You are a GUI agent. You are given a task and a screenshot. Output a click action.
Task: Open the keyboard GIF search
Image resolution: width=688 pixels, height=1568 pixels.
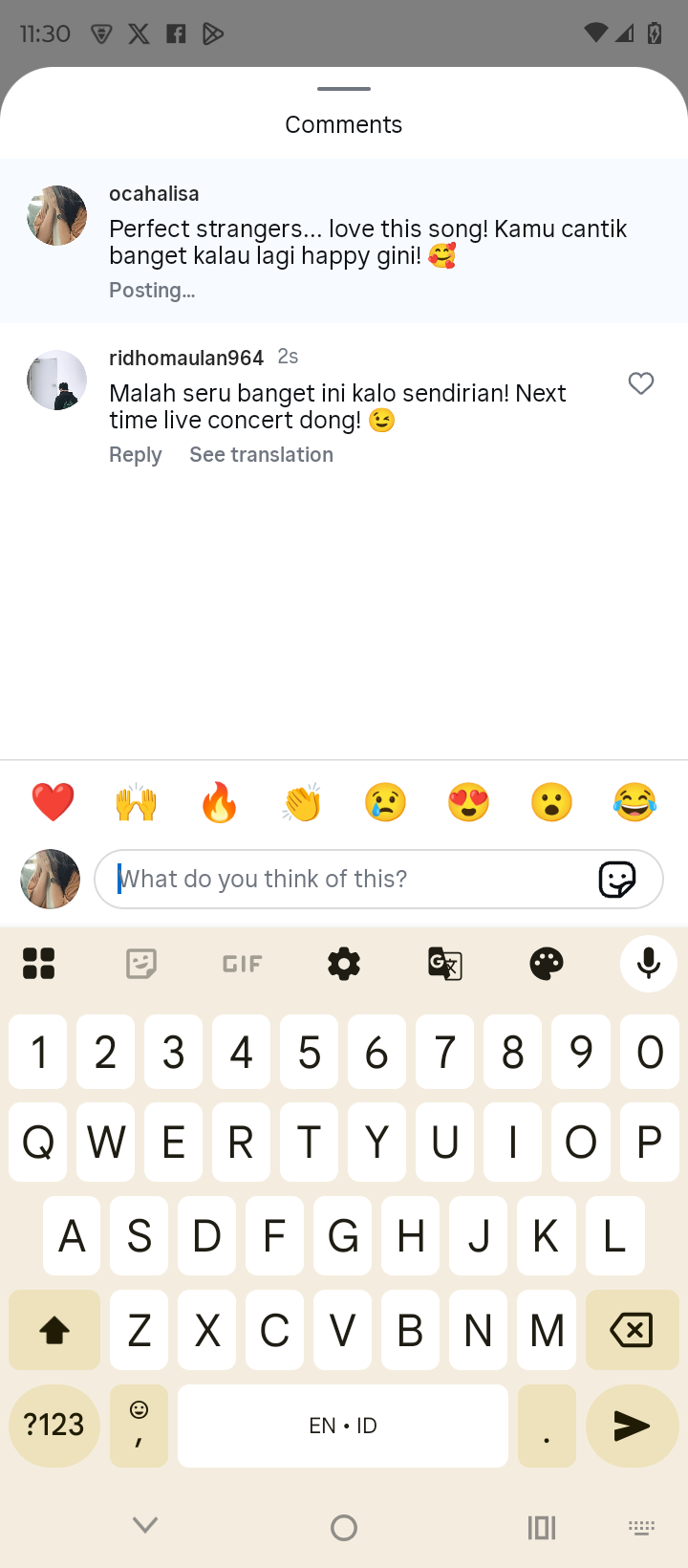pyautogui.click(x=242, y=964)
